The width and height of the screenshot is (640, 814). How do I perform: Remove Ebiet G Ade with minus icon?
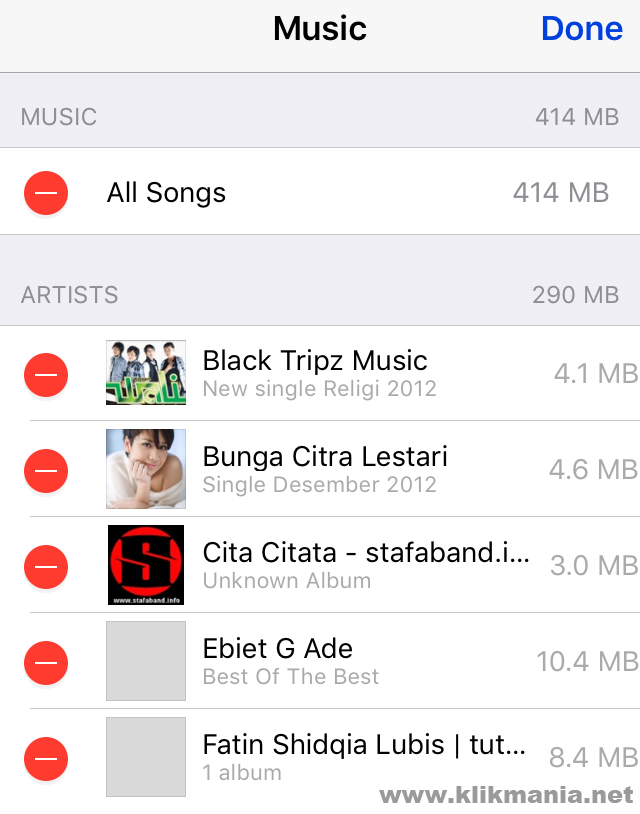coord(46,661)
